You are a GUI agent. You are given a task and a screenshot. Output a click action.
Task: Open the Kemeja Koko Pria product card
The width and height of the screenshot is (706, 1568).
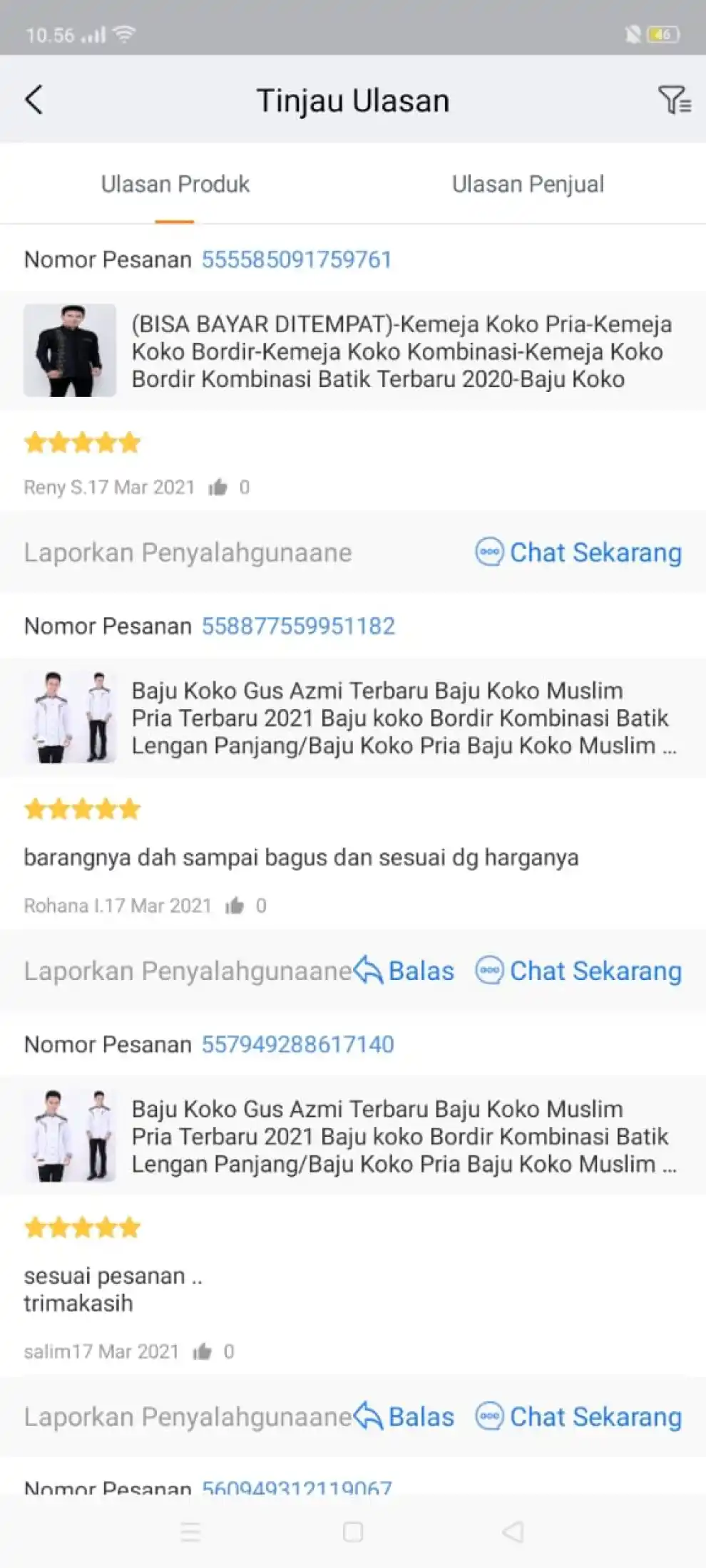pyautogui.click(x=353, y=351)
